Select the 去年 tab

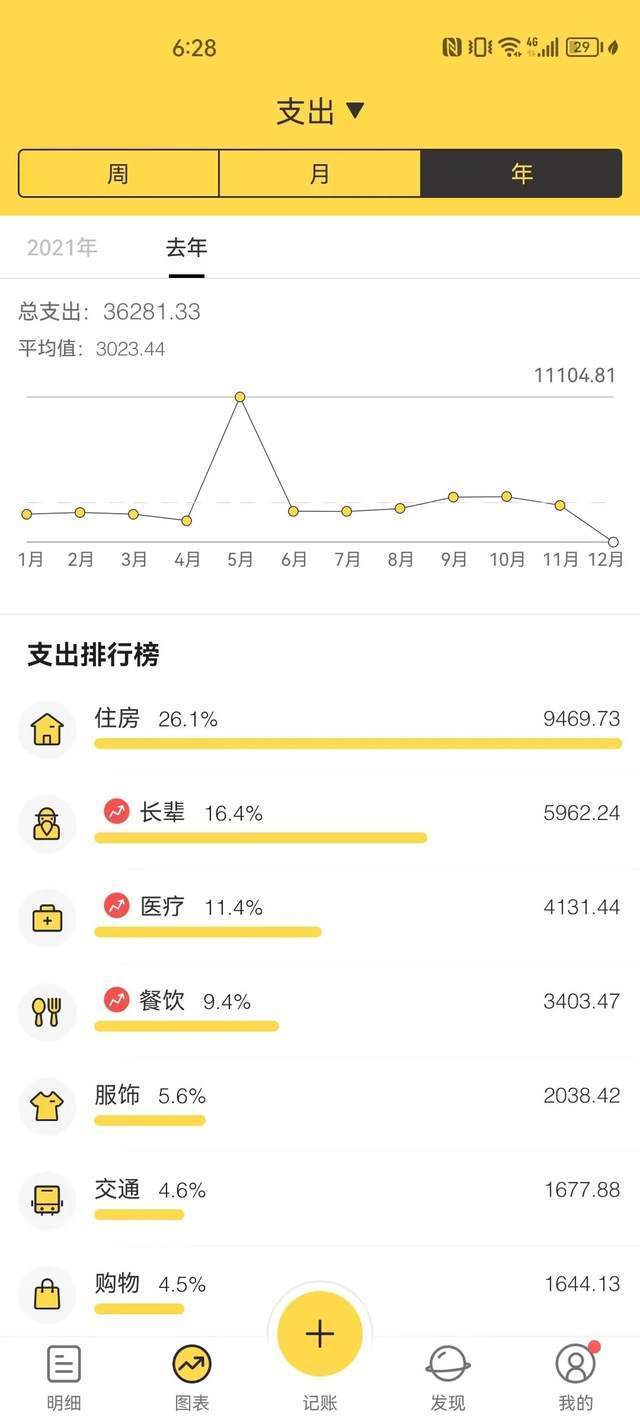click(187, 248)
